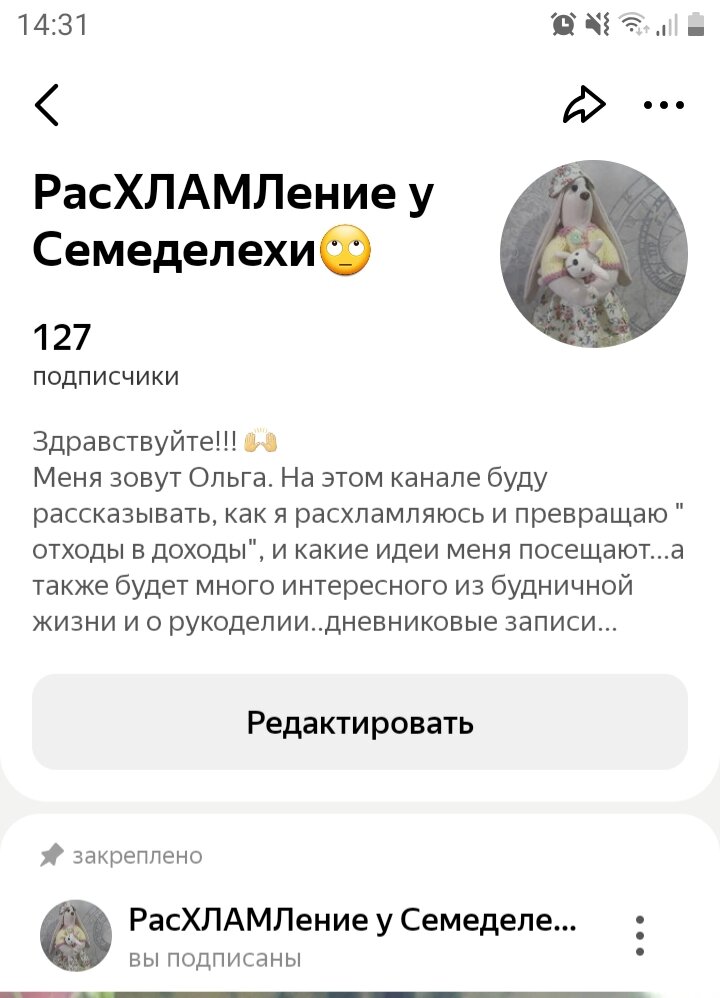720x998 pixels.
Task: Open the top-right overflow menu
Action: coord(663,104)
